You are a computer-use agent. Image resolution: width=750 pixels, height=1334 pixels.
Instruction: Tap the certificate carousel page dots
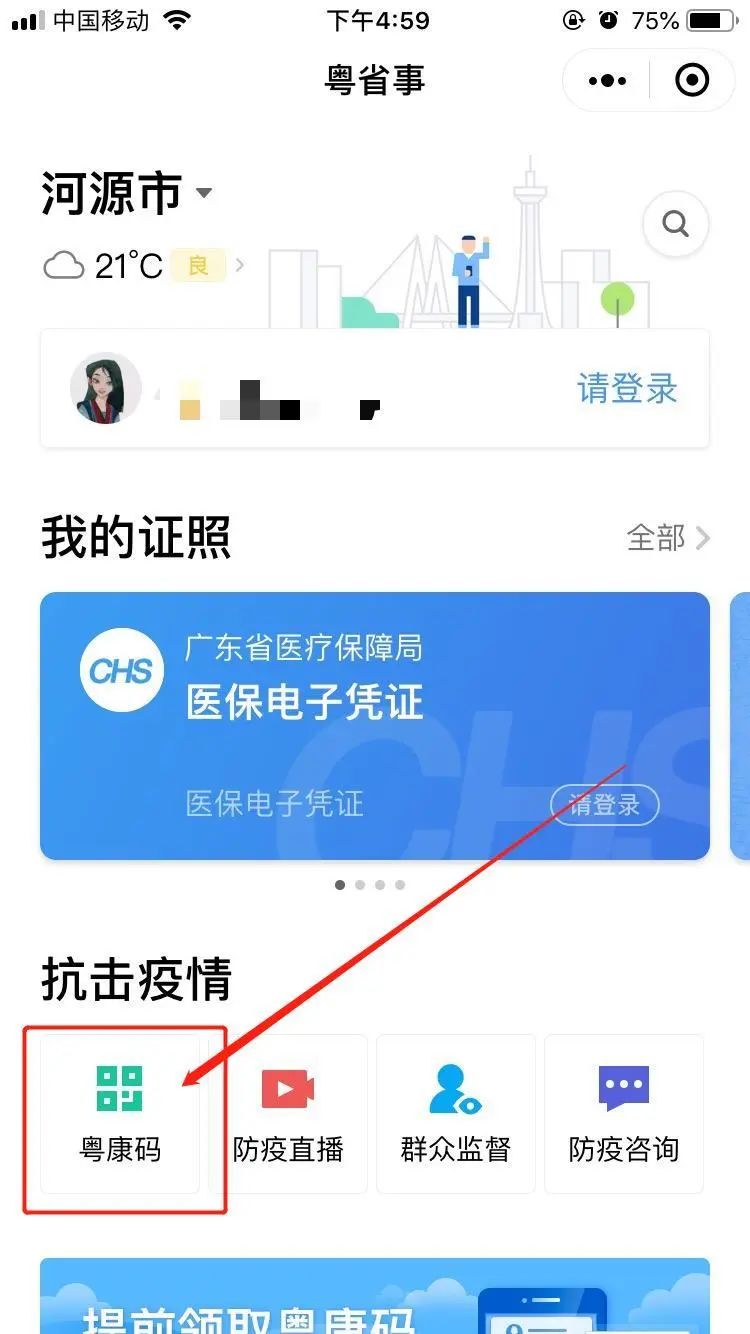[370, 885]
